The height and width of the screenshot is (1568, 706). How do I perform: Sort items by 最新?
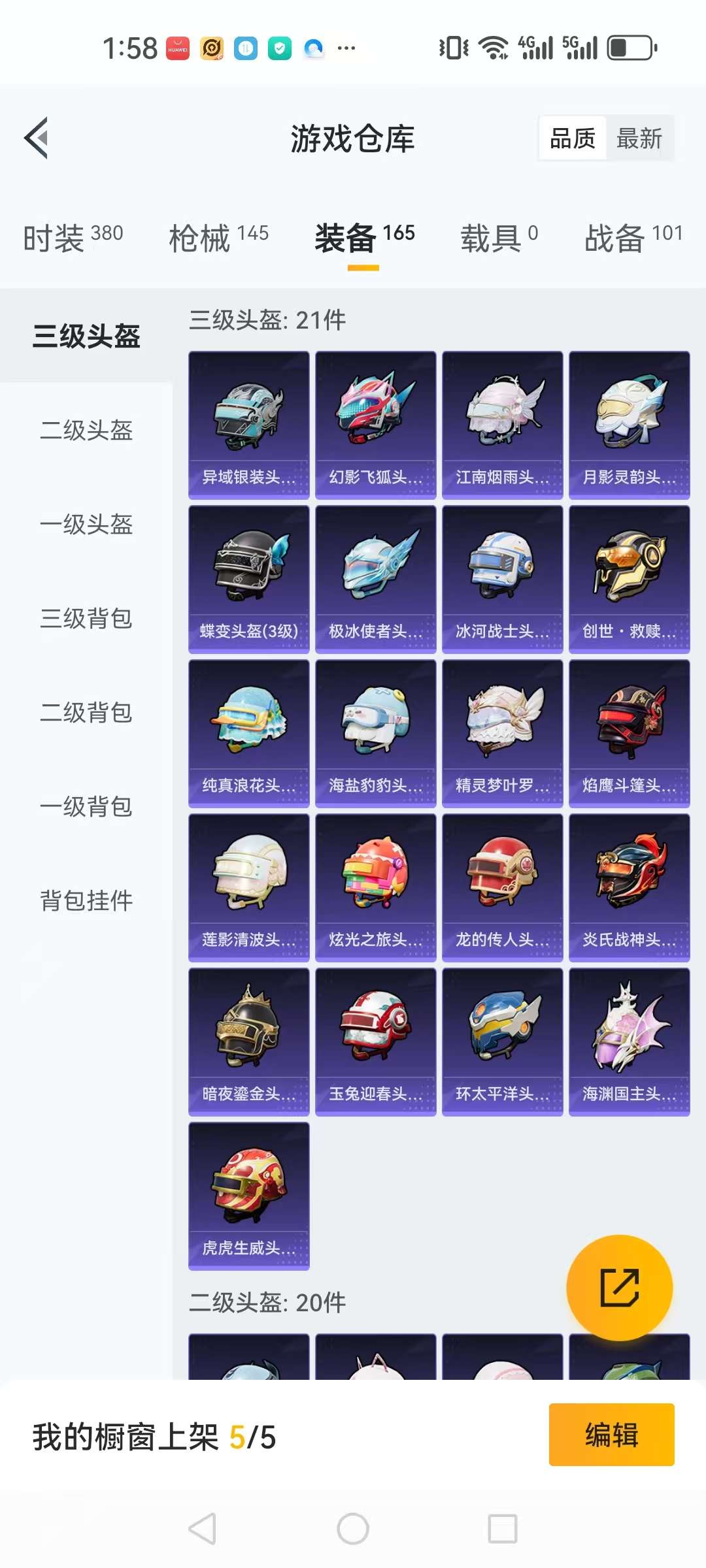(x=639, y=139)
